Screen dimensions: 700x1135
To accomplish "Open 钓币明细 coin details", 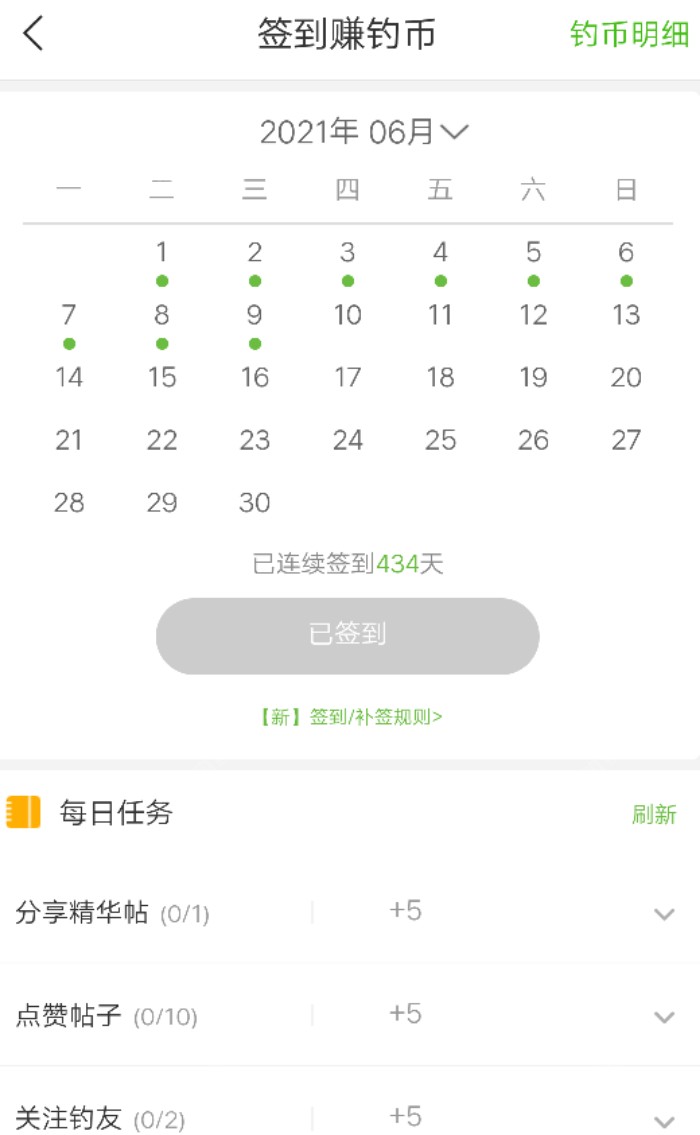I will coord(629,35).
